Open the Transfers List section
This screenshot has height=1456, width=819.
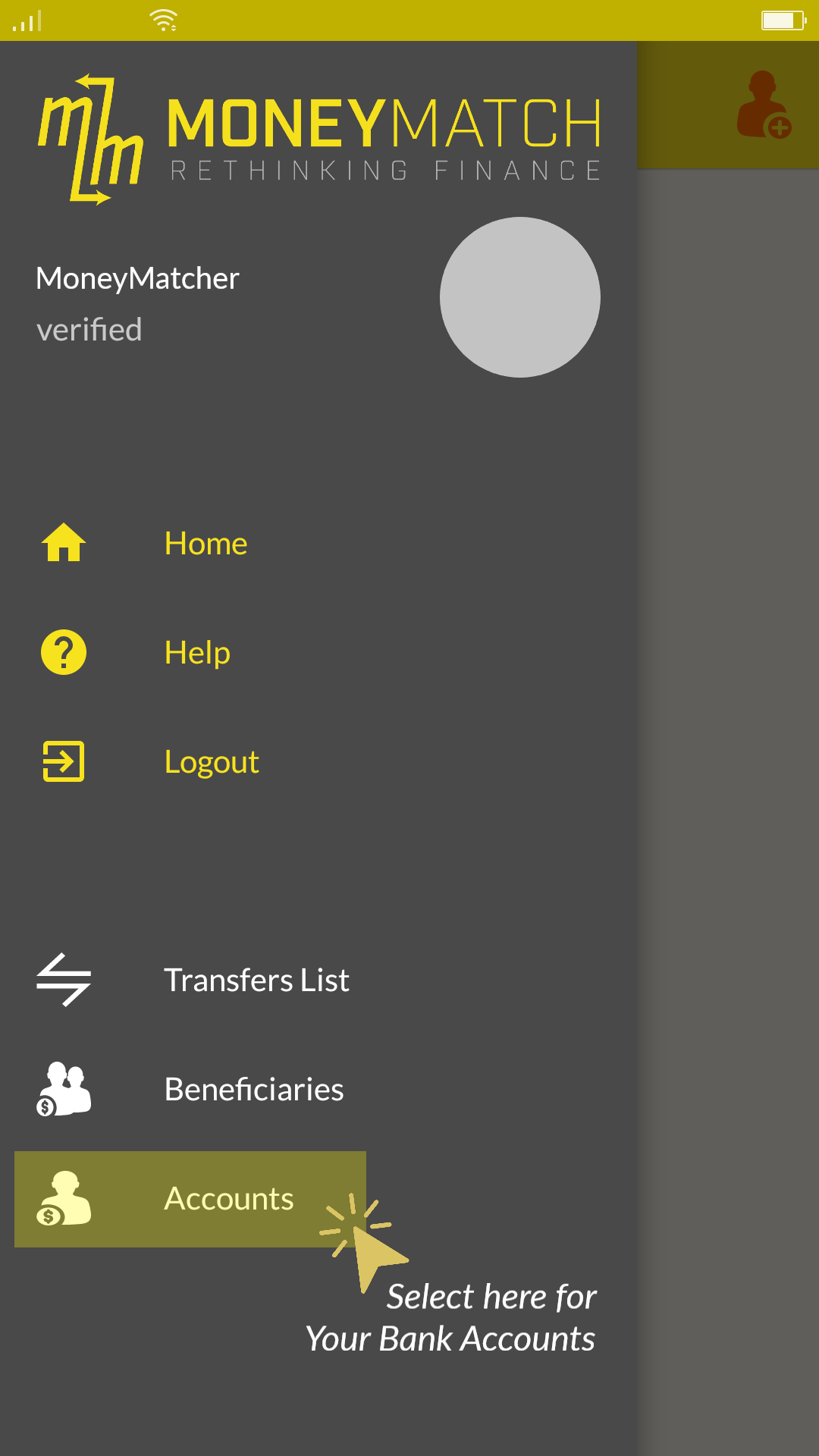click(257, 980)
